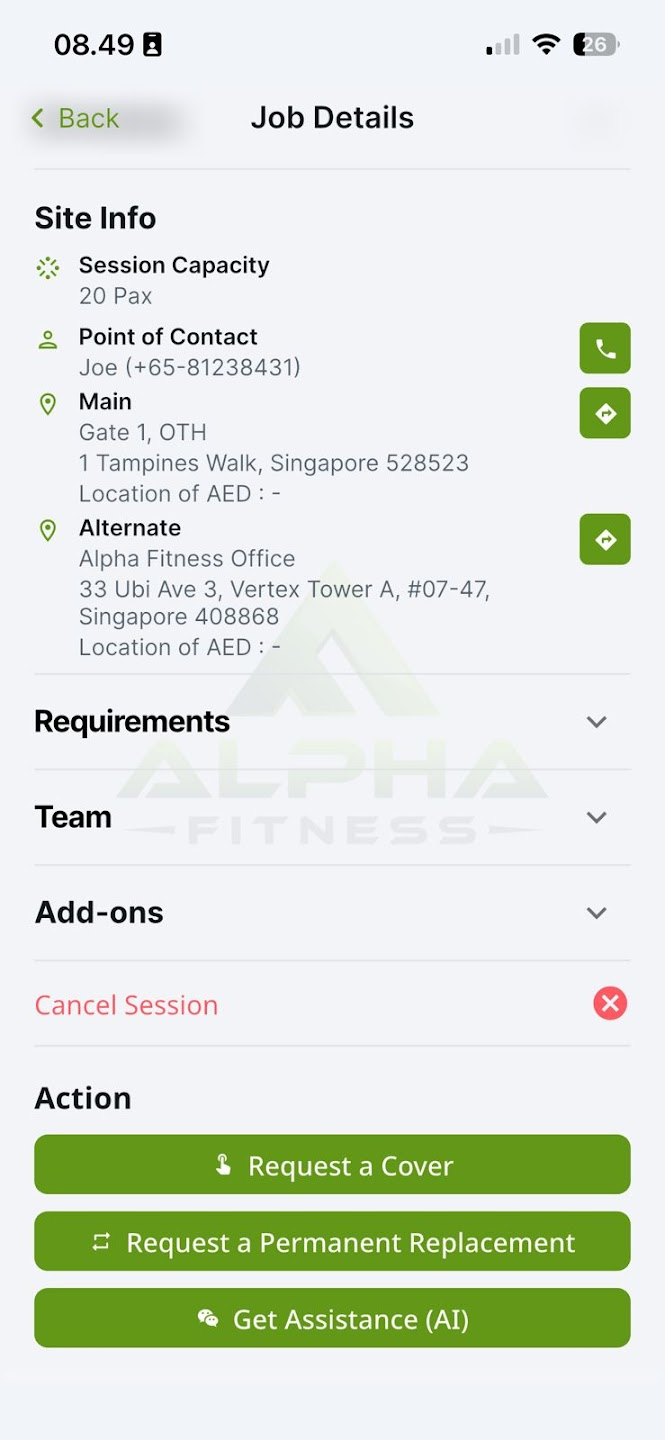Expand the Add-ons section
665x1440 pixels.
pyautogui.click(x=596, y=913)
